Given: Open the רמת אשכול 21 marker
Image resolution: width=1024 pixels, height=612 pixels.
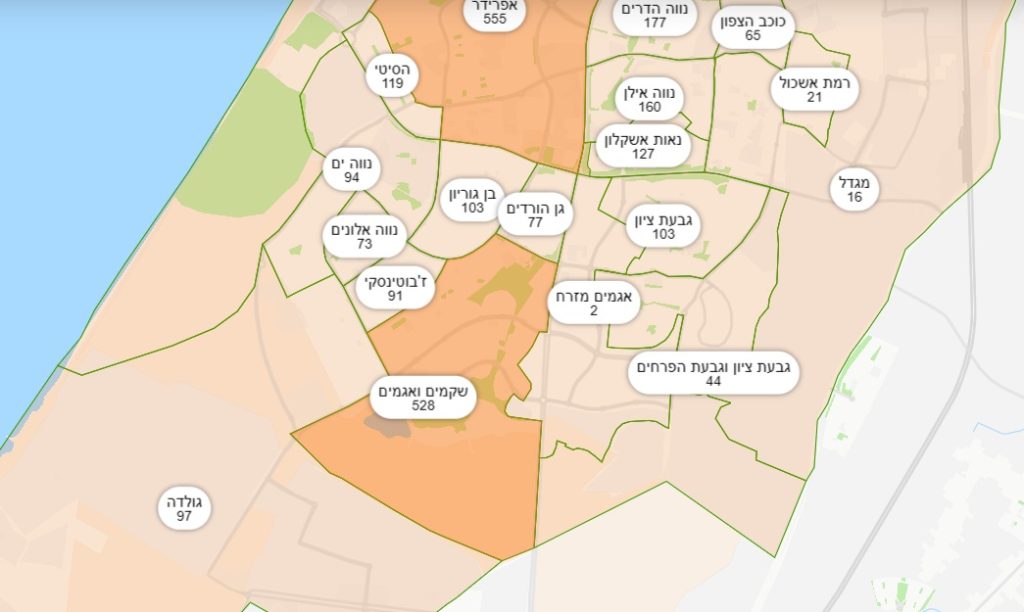Looking at the screenshot, I should tap(814, 90).
